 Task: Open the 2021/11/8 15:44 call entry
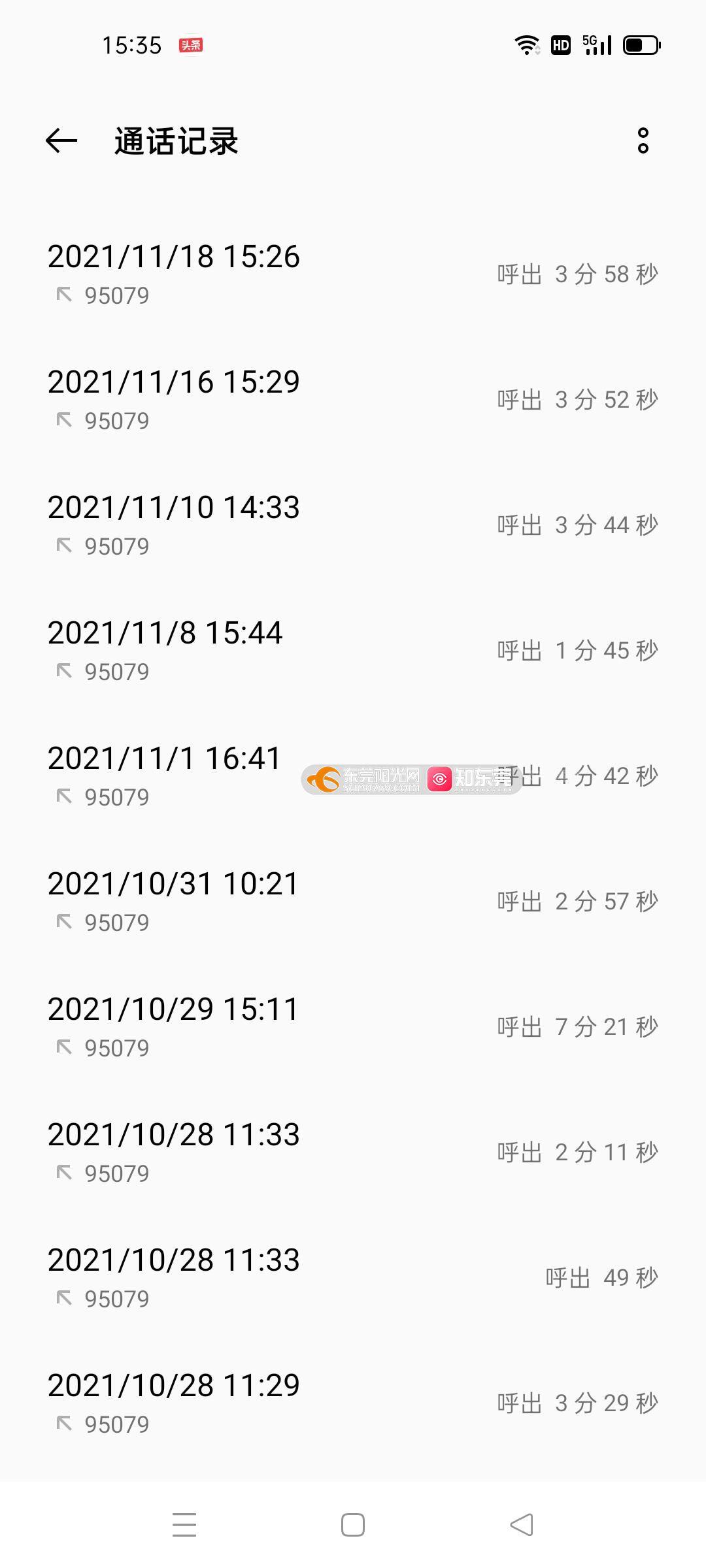click(x=353, y=650)
